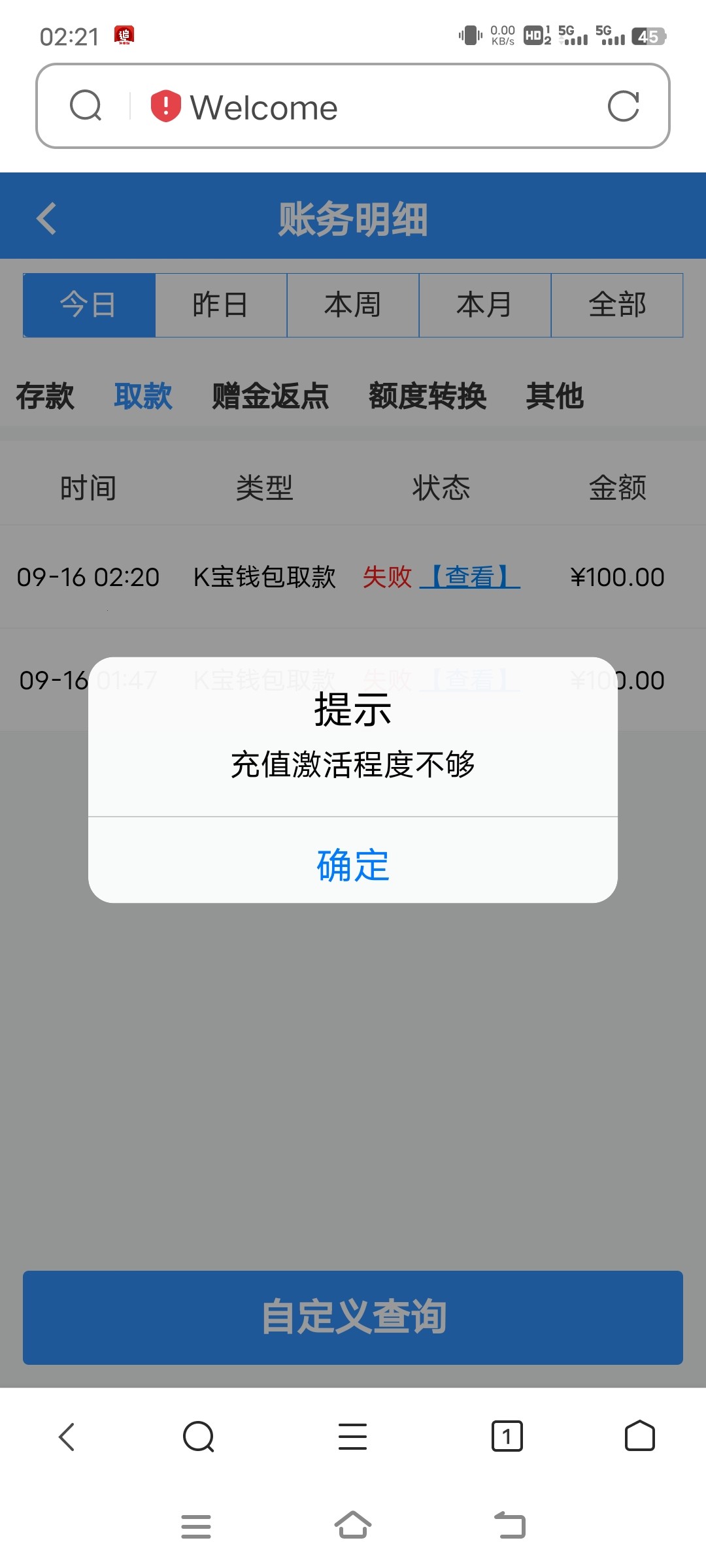
Task: Switch to the 全部 tab
Action: (x=618, y=304)
